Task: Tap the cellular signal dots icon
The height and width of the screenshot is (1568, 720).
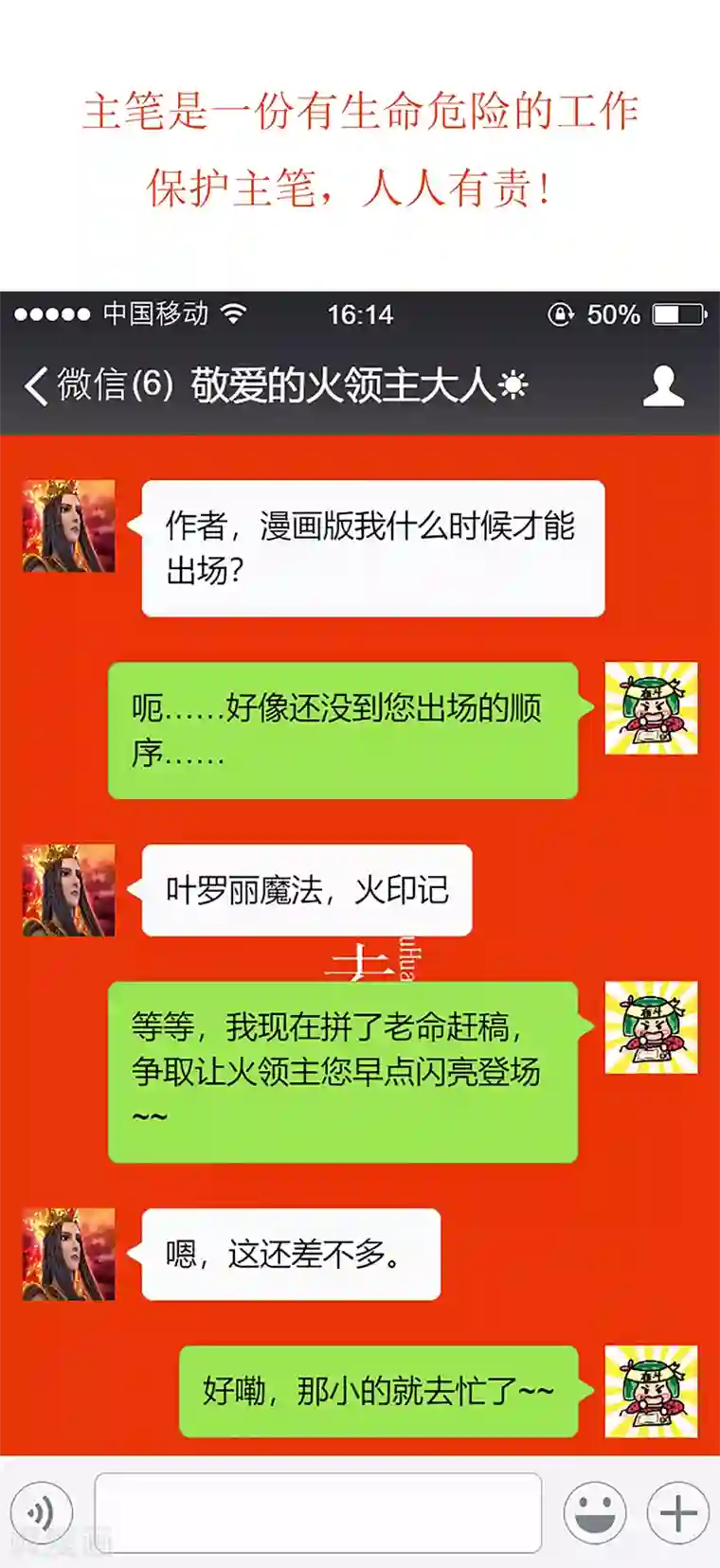Action: pos(54,314)
